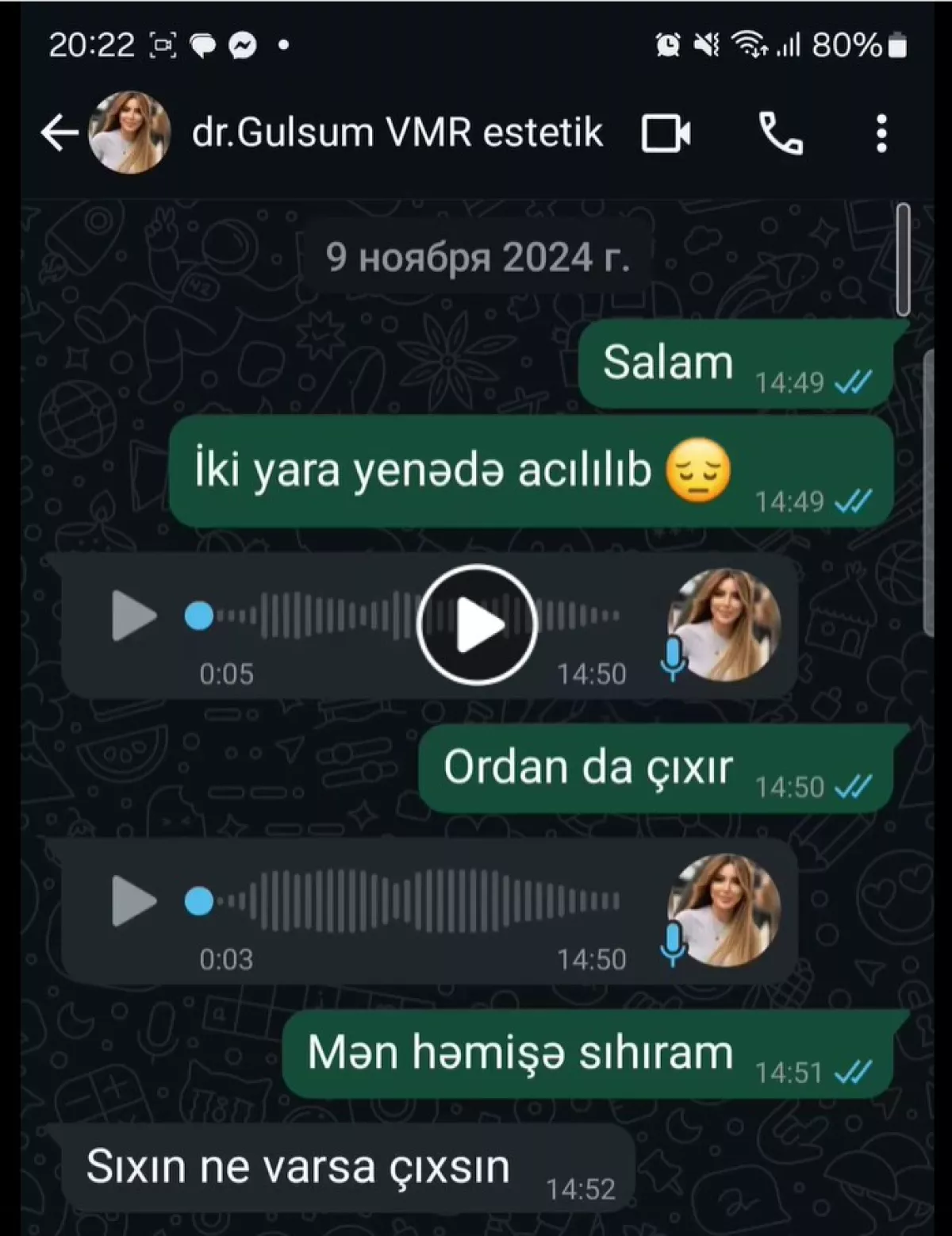952x1236 pixels.
Task: Play the 0:05 voice message
Action: (x=133, y=616)
